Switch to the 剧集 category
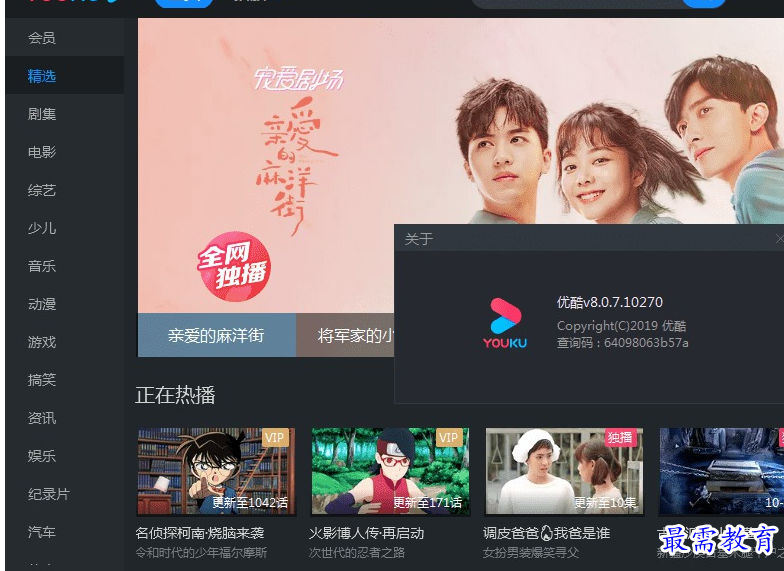The height and width of the screenshot is (571, 784). 42,114
